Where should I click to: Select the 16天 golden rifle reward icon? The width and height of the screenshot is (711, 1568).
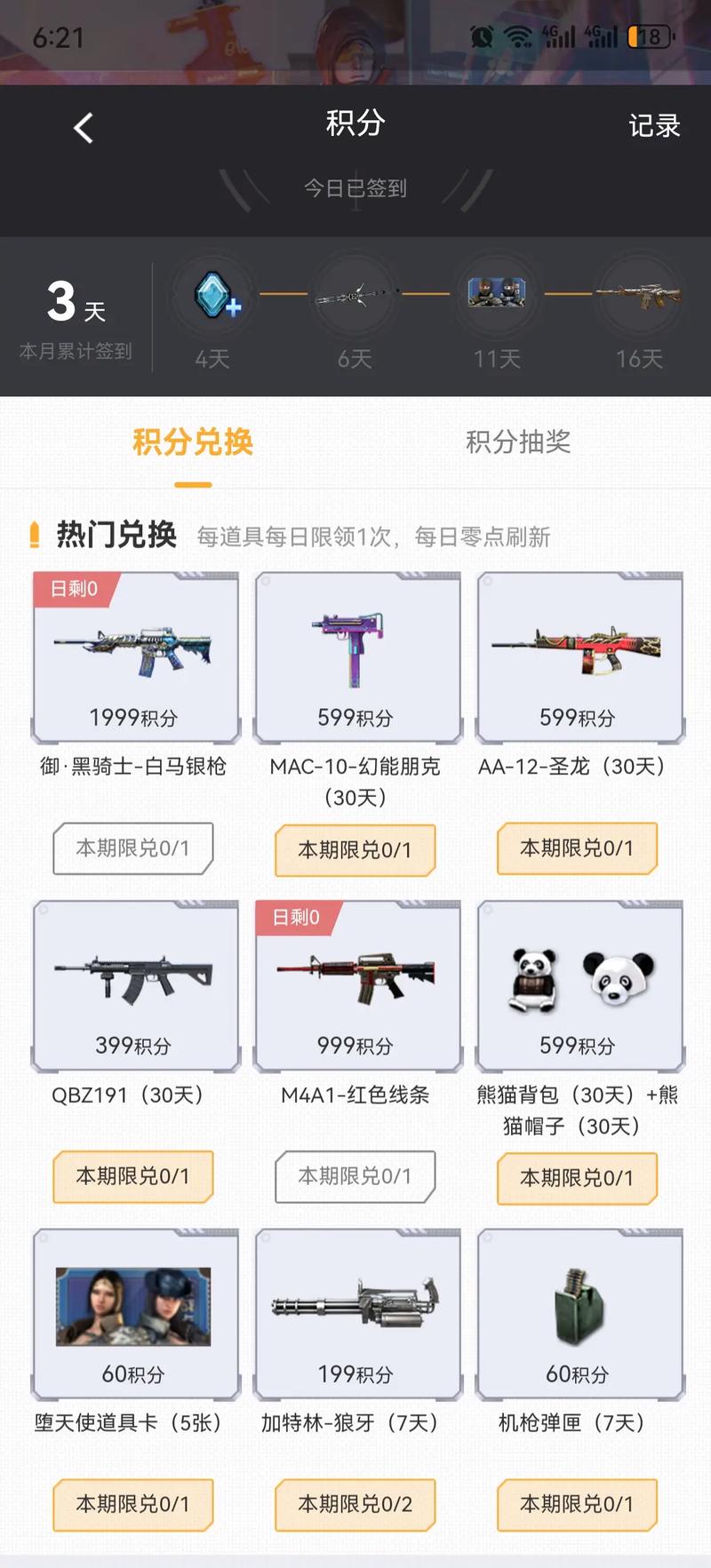point(638,296)
